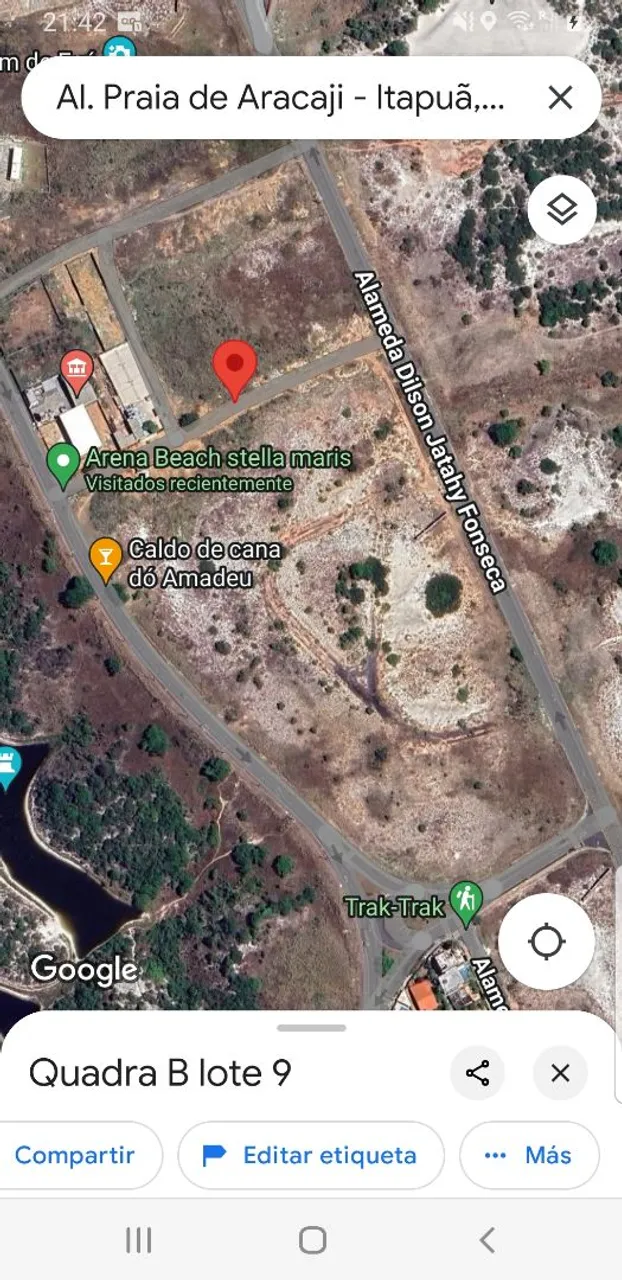
Task: Open the Trak-Trak hiking place marker
Action: 465,900
